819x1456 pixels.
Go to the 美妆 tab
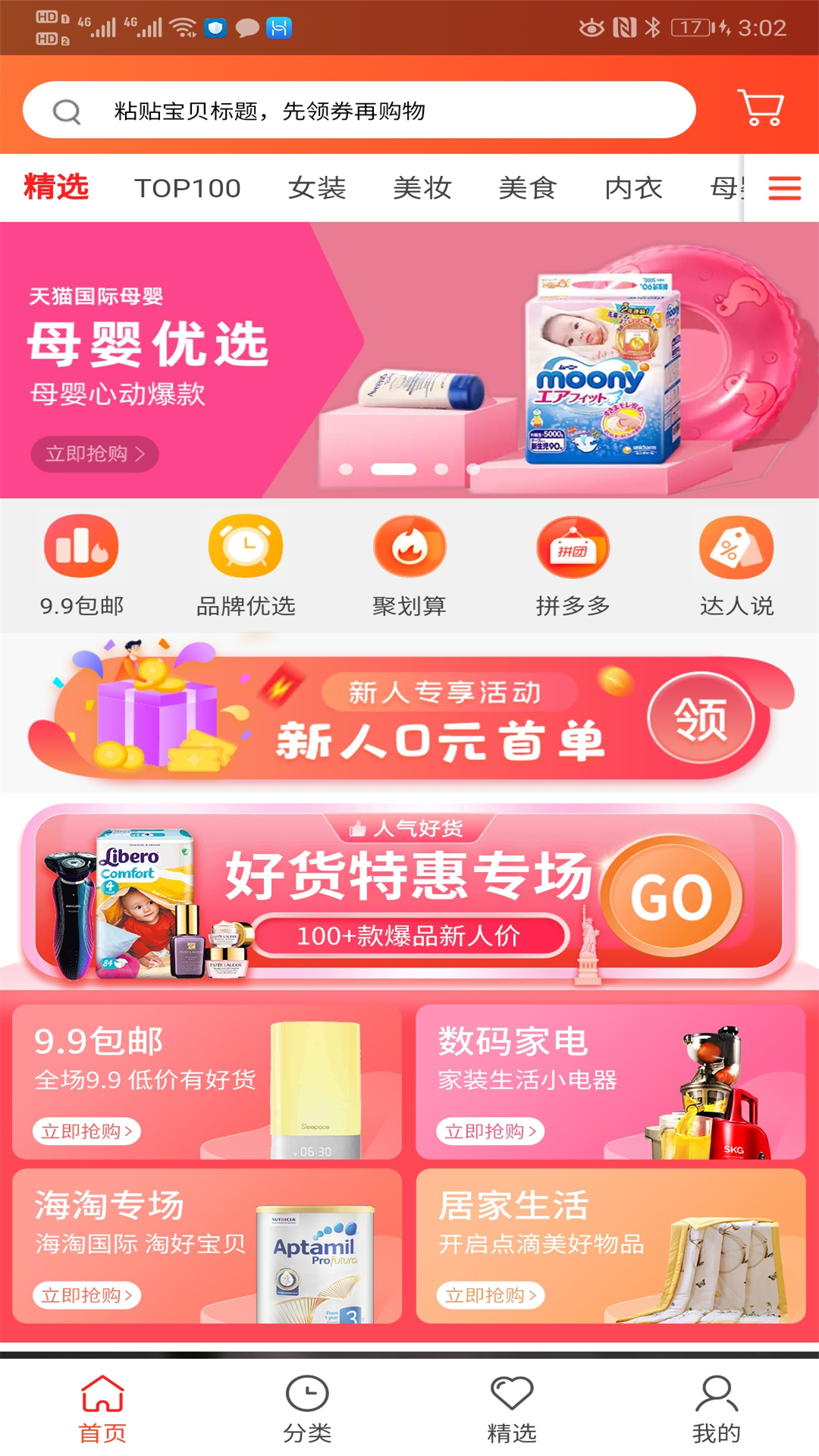(x=422, y=188)
